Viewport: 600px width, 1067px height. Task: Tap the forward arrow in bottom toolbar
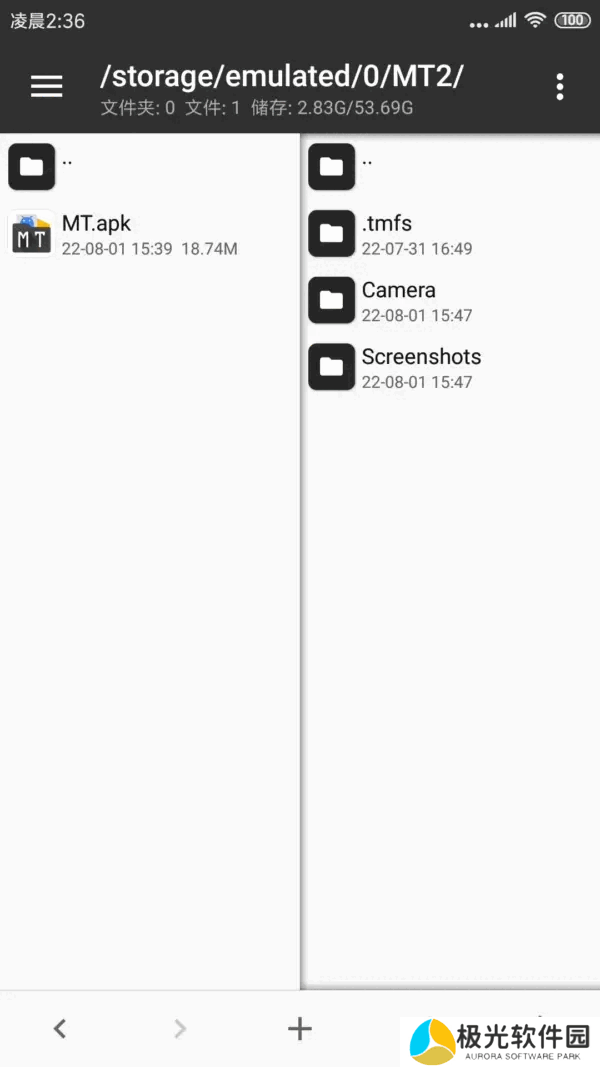(x=180, y=1029)
